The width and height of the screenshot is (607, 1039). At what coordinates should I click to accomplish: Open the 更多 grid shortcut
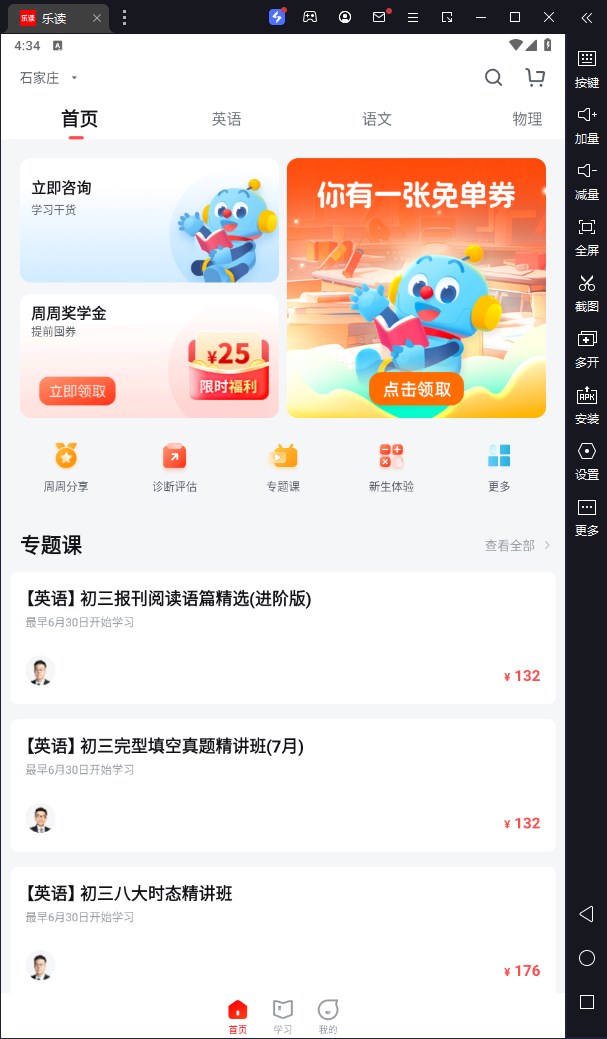pyautogui.click(x=499, y=468)
